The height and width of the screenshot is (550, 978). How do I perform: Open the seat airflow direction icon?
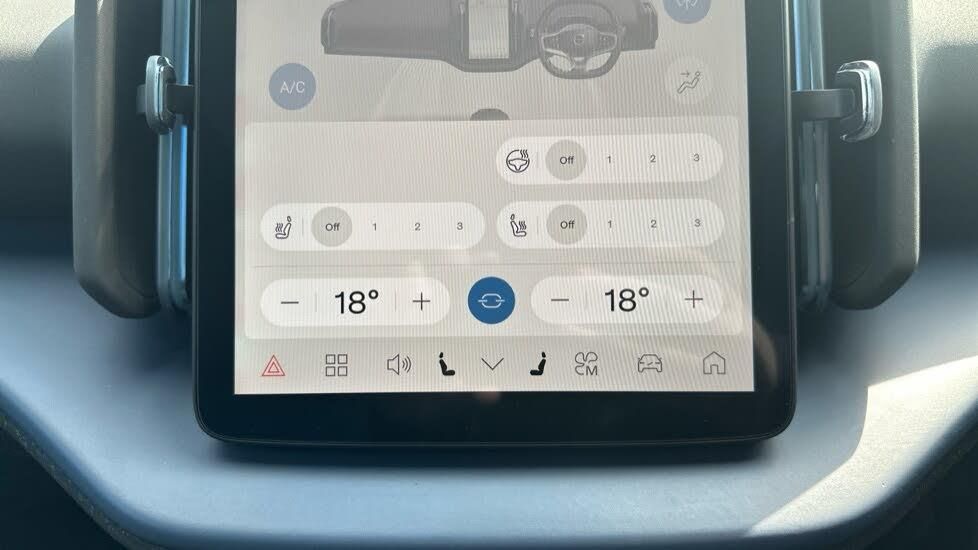pyautogui.click(x=689, y=82)
